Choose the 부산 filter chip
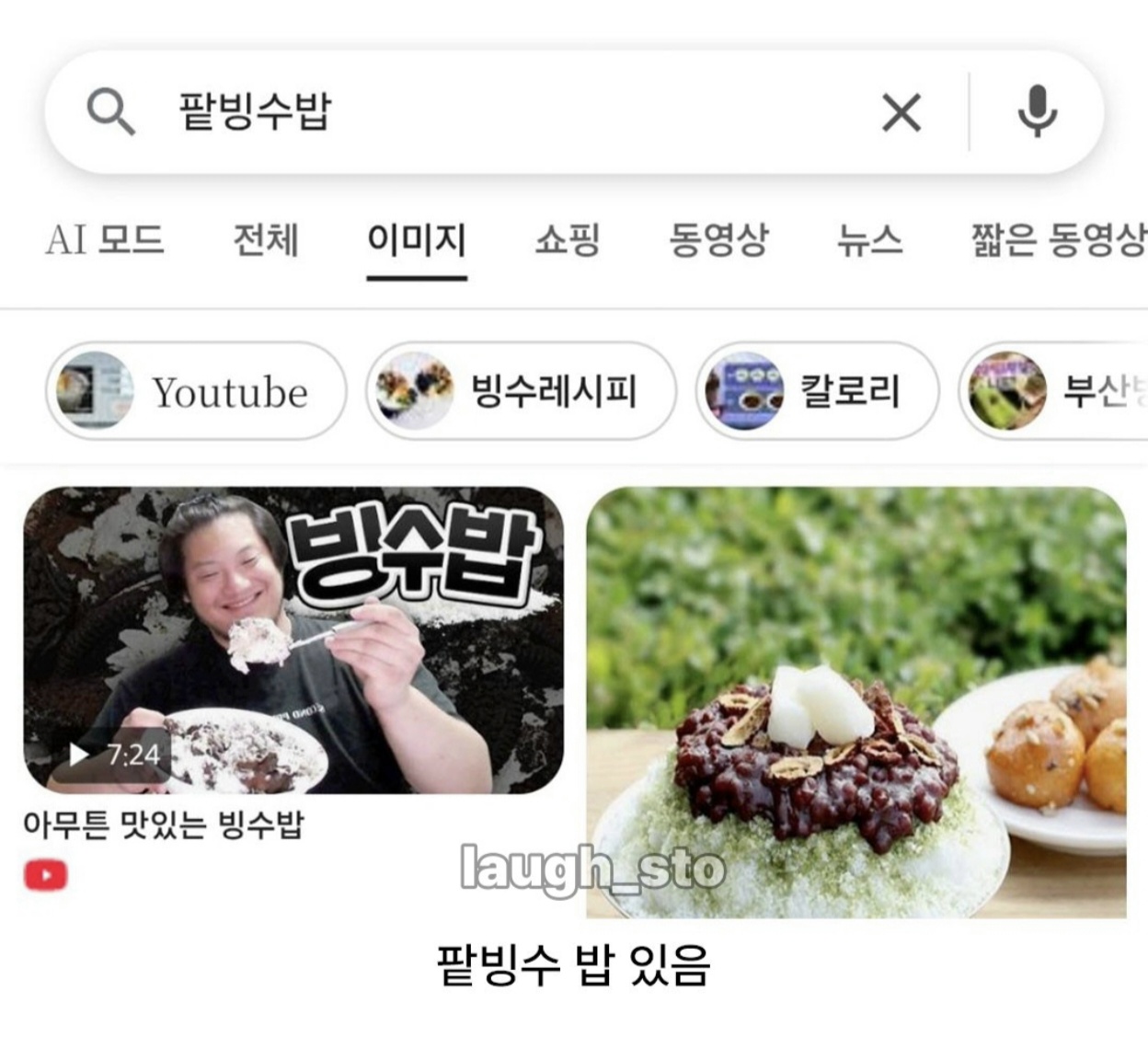The image size is (1148, 1038). tap(1054, 391)
